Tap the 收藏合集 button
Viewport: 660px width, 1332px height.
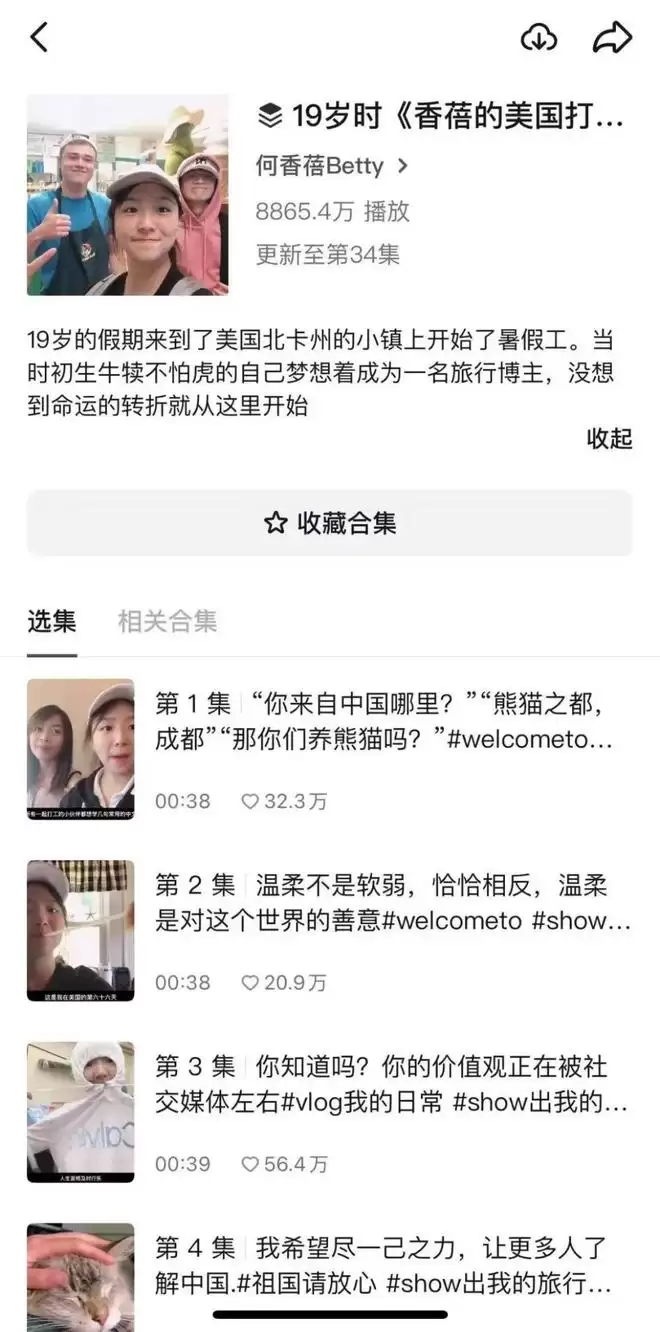pos(330,522)
